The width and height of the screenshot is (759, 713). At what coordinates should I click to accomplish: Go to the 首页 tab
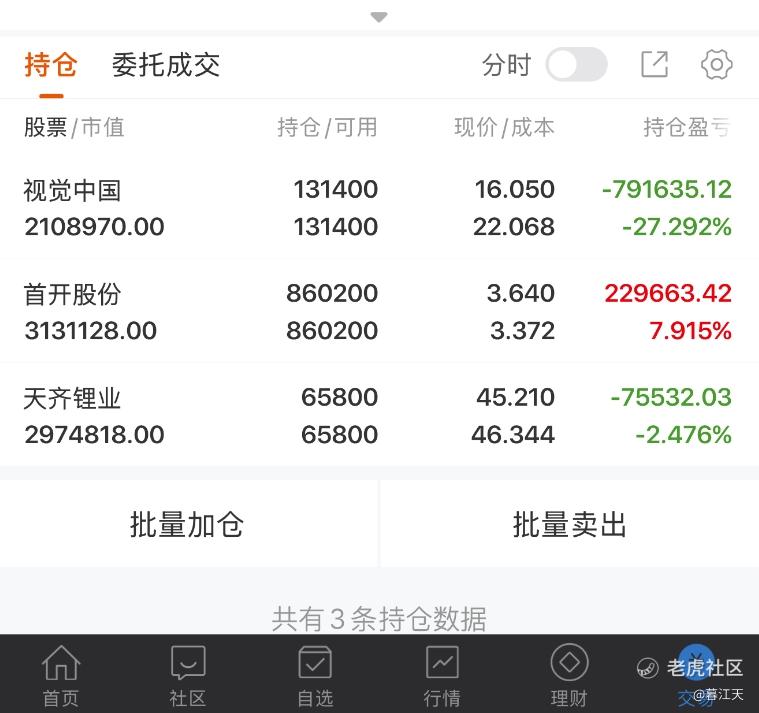pyautogui.click(x=61, y=676)
